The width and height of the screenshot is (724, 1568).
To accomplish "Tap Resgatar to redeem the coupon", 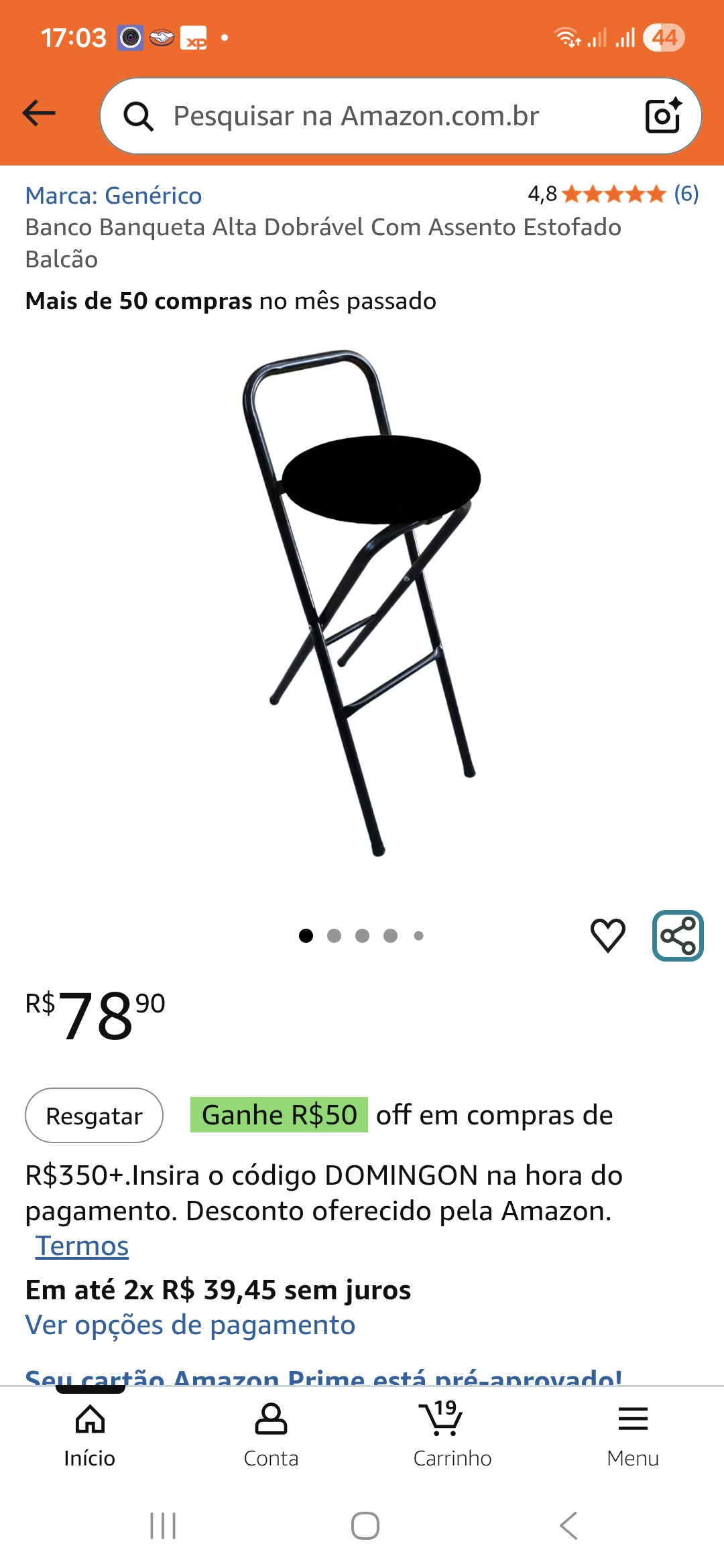I will click(x=94, y=1116).
